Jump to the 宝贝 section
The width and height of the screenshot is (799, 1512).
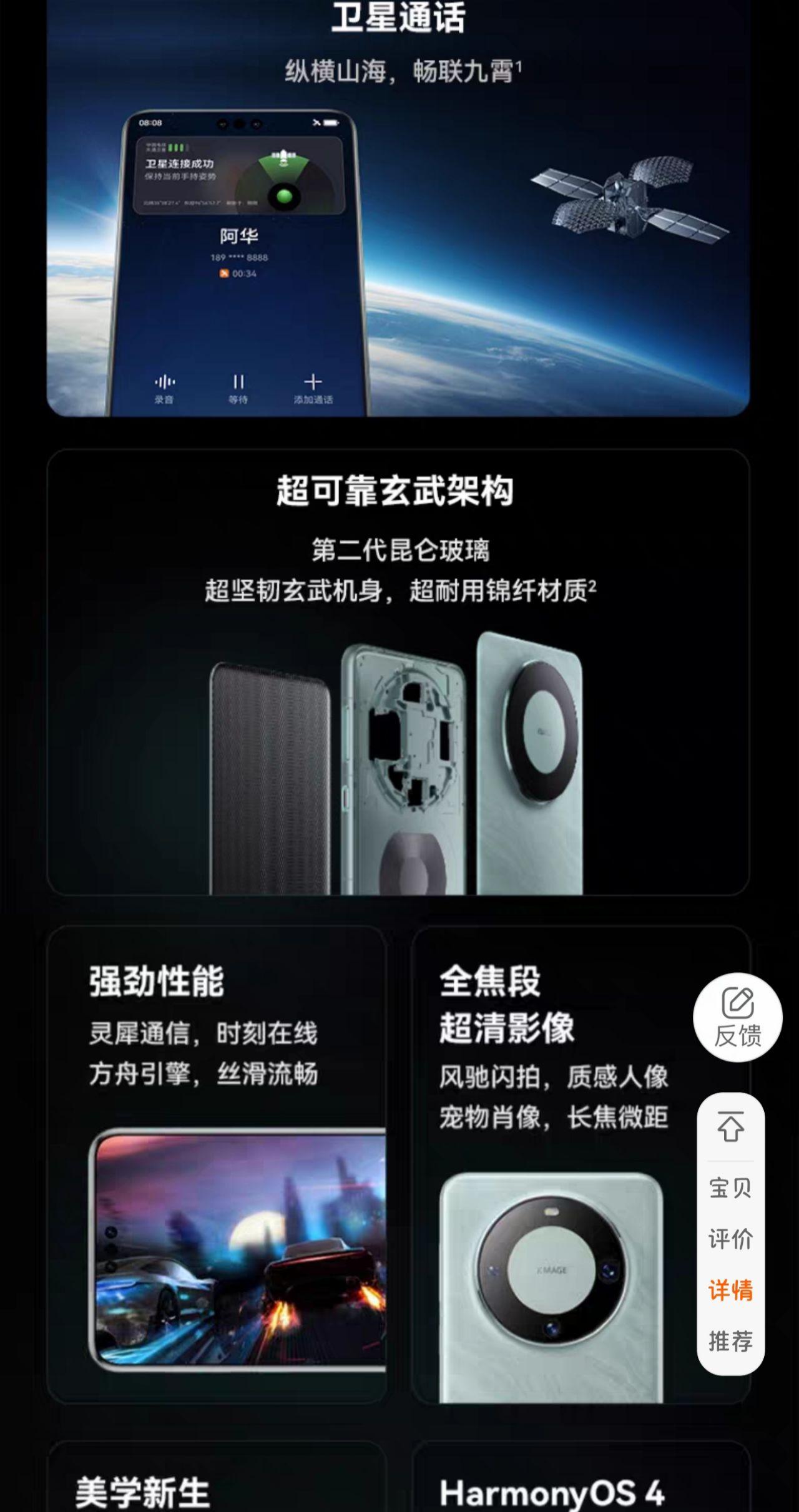pyautogui.click(x=730, y=1188)
